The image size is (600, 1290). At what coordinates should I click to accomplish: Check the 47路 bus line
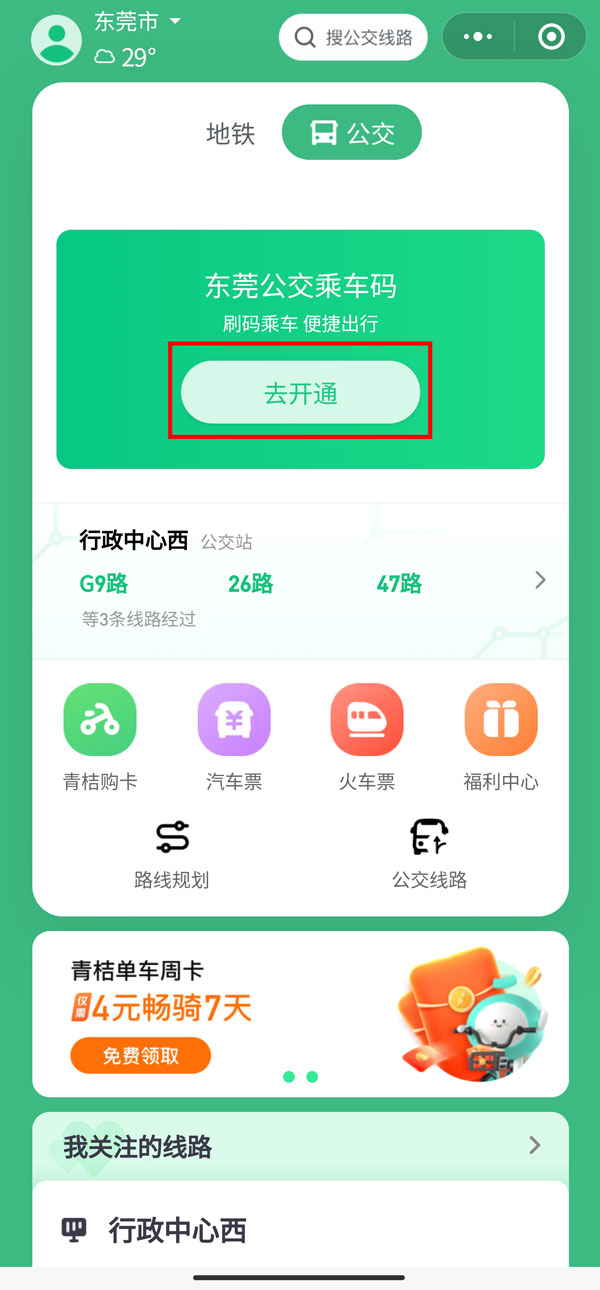(399, 584)
